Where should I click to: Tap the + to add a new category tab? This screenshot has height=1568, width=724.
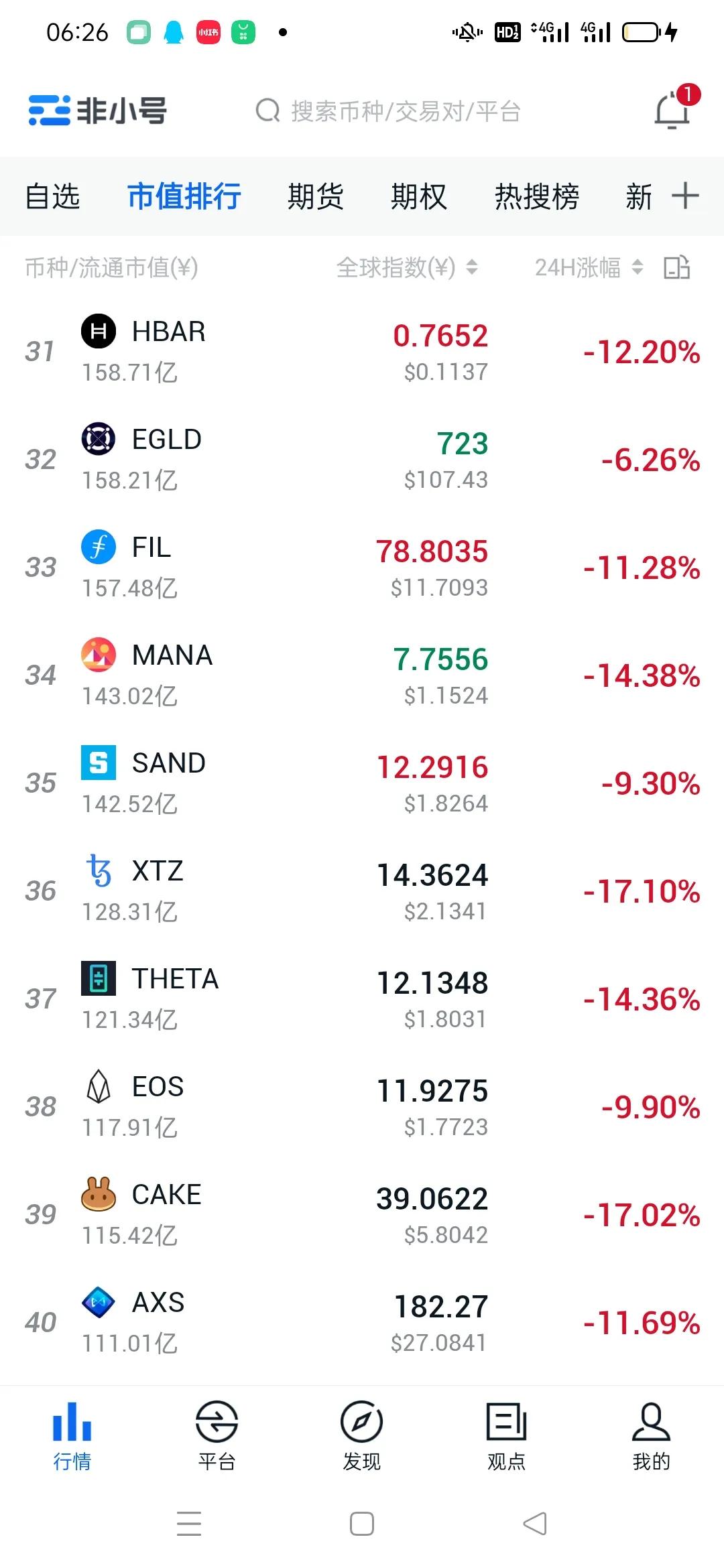686,196
